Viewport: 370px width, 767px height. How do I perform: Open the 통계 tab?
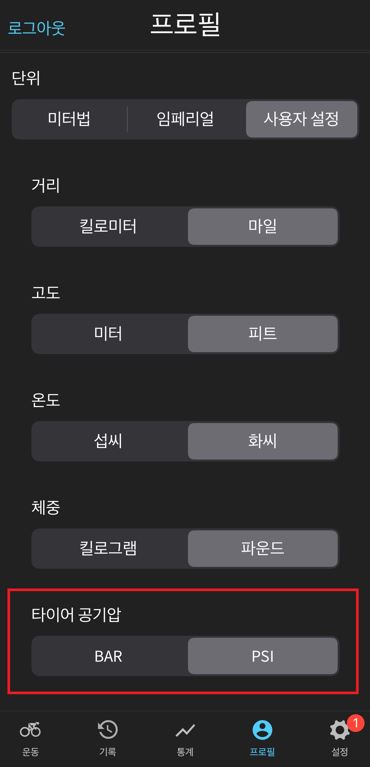185,737
